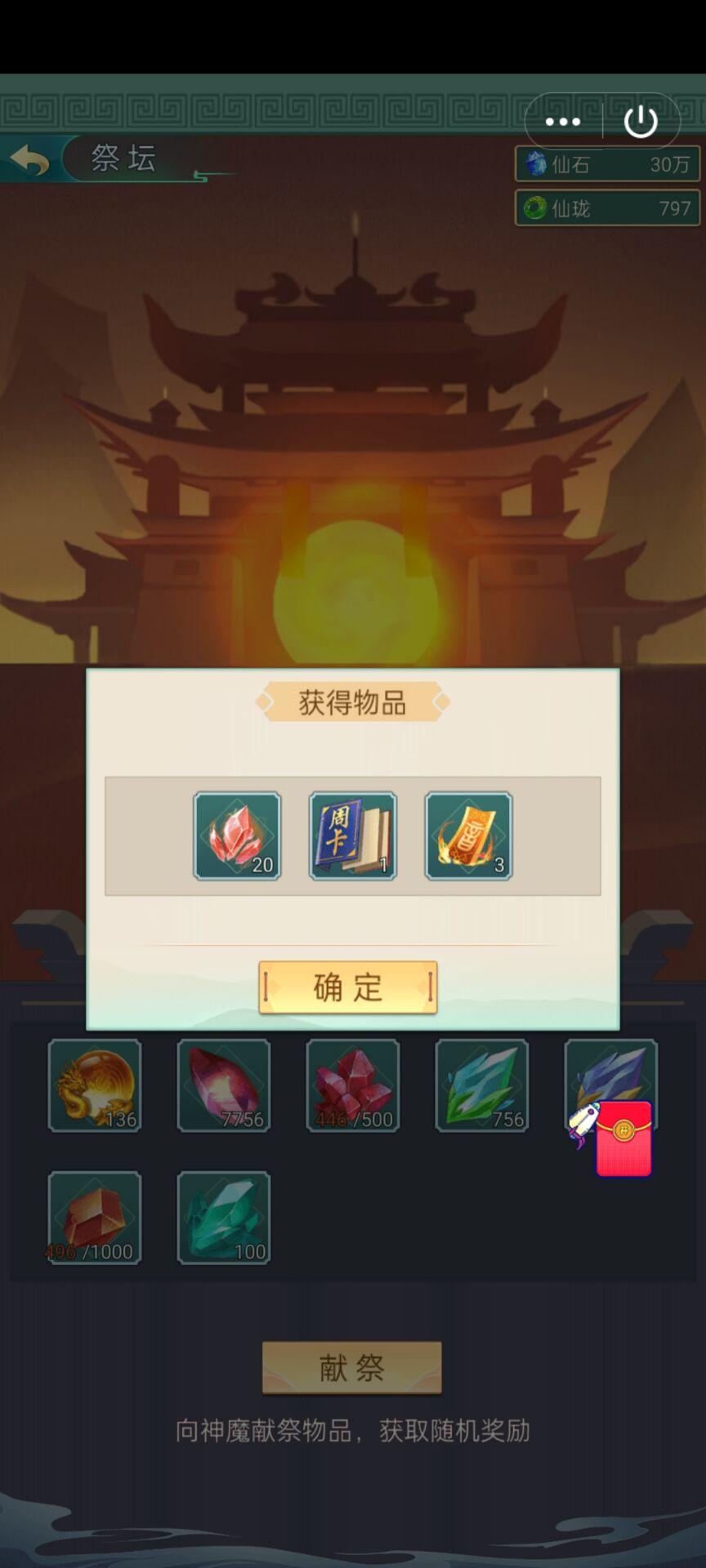Open the 仙石 currency bar

point(607,164)
